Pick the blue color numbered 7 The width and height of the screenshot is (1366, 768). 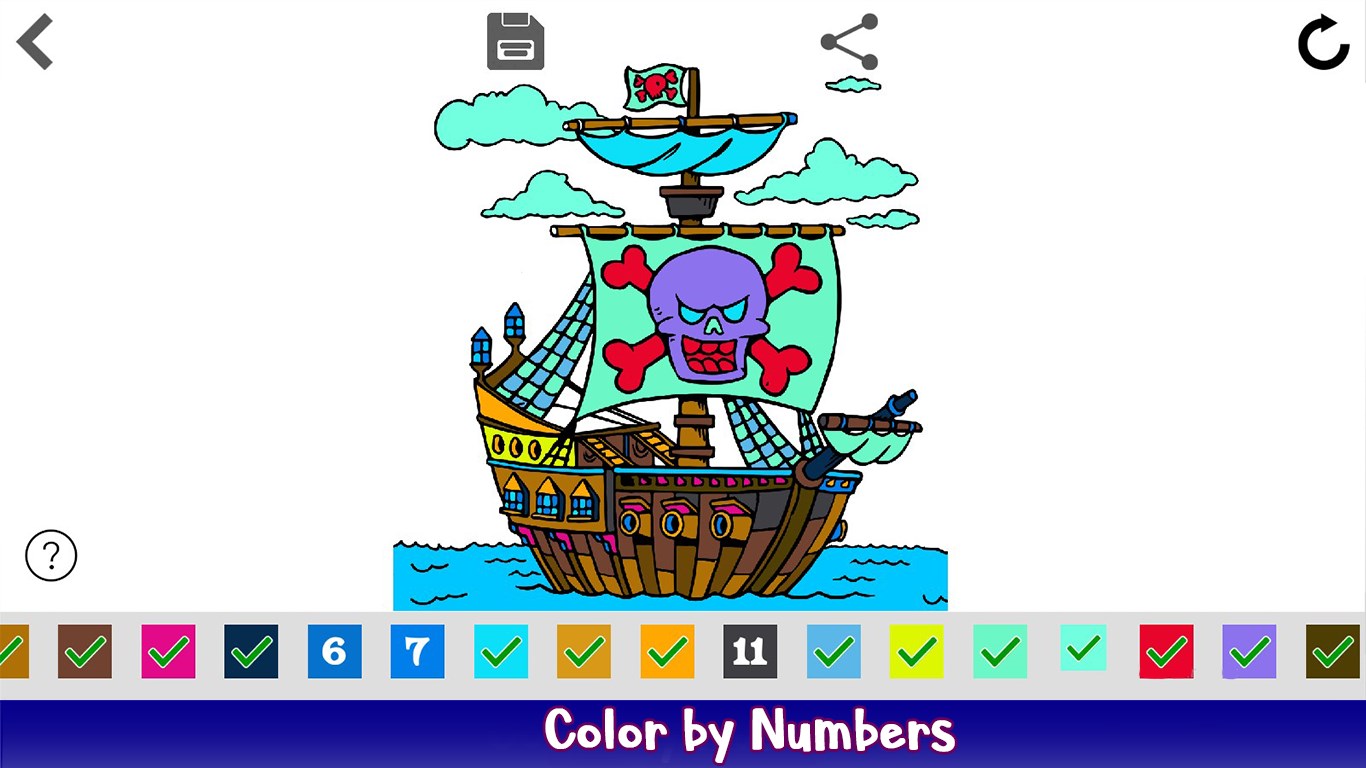point(417,652)
